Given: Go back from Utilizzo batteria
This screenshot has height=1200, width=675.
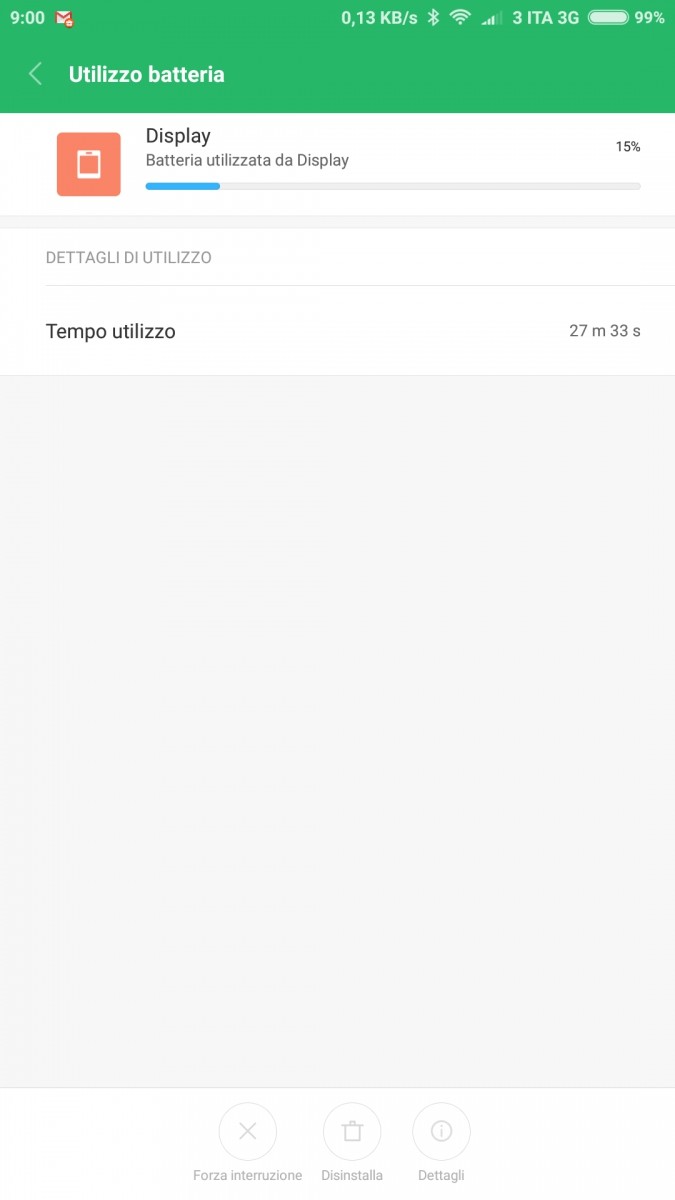Looking at the screenshot, I should pos(36,74).
